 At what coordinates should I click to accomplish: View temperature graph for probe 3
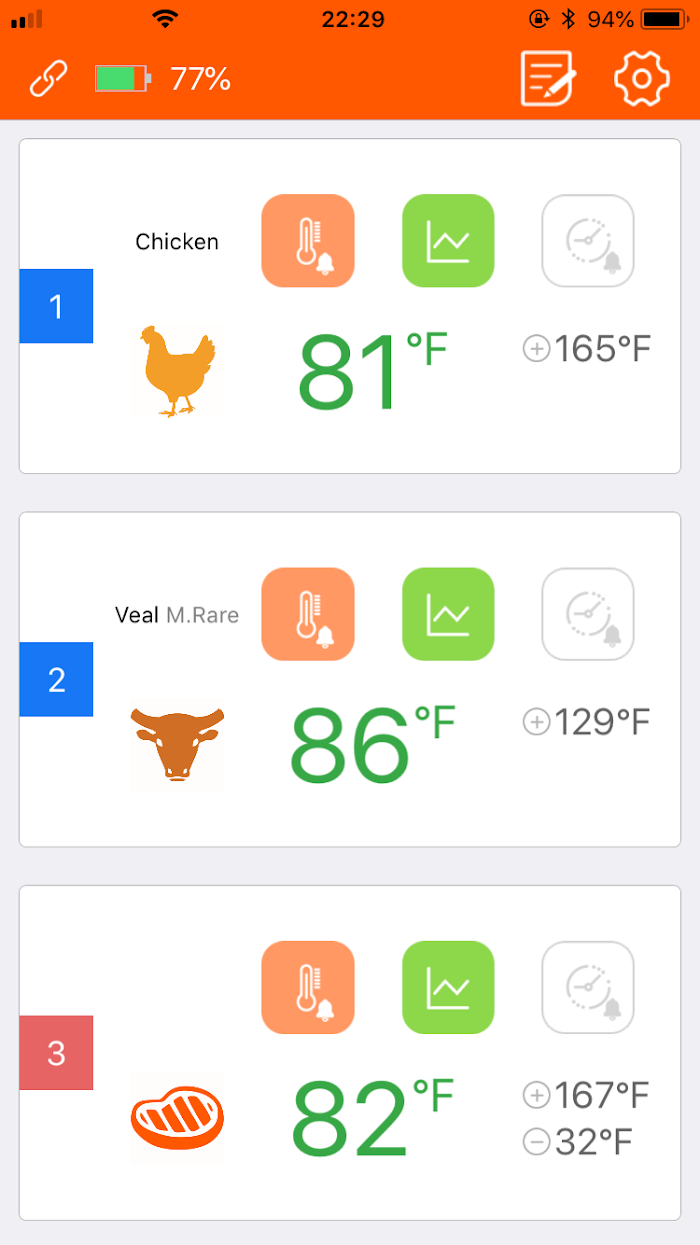[448, 987]
